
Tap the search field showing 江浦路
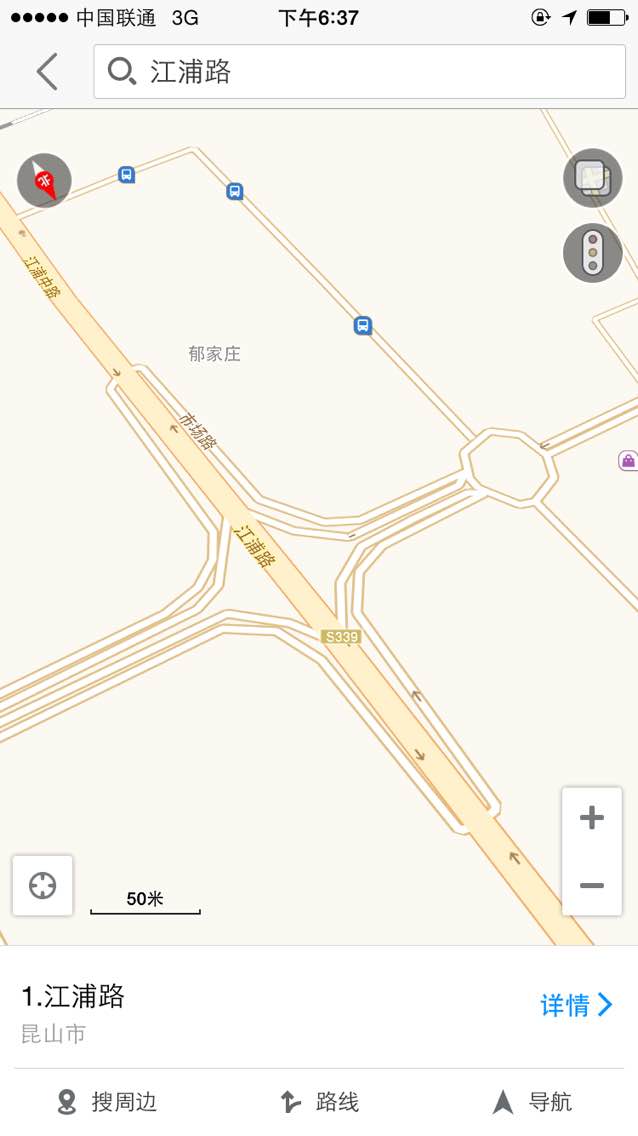click(x=359, y=72)
